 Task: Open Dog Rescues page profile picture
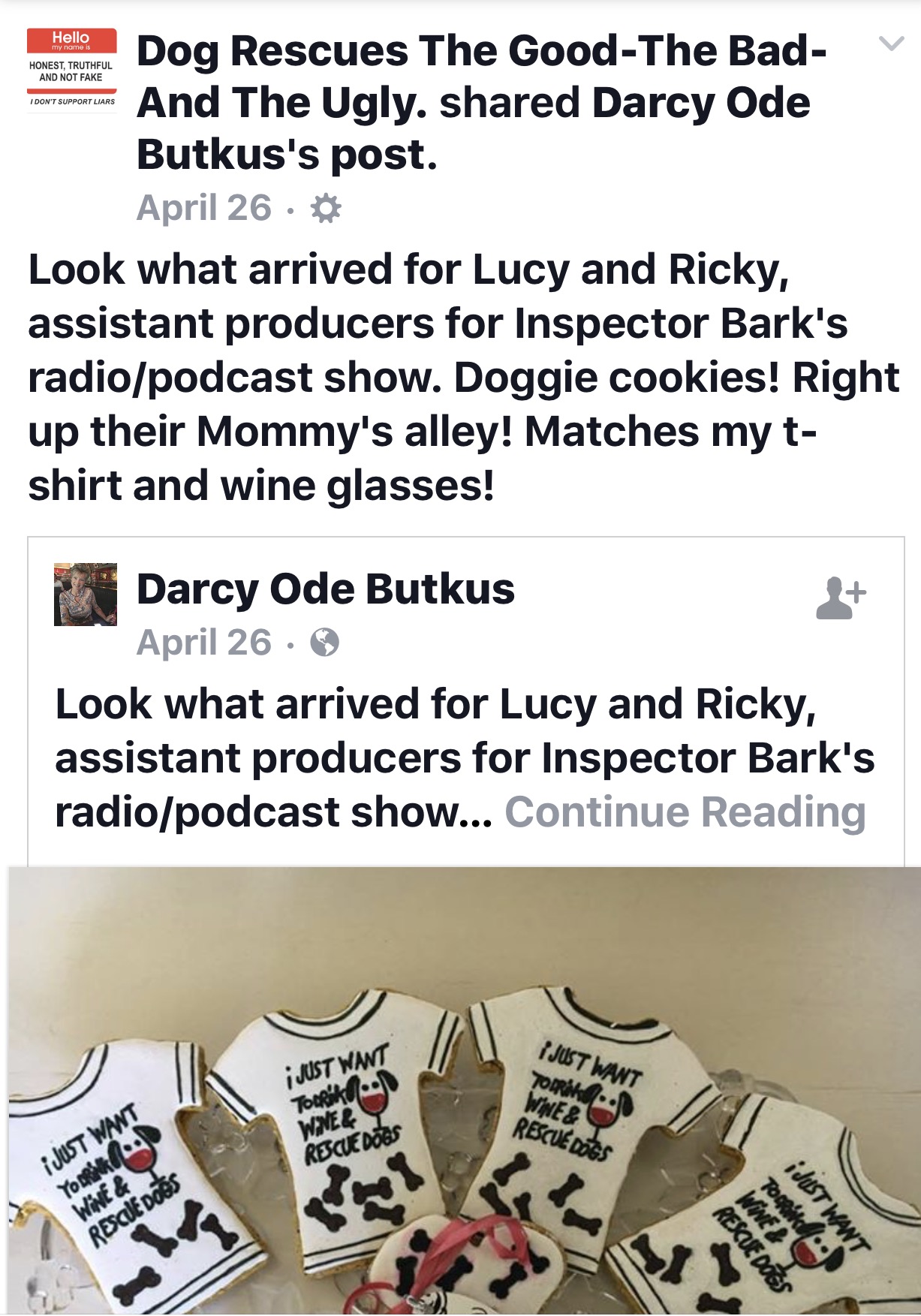72,69
